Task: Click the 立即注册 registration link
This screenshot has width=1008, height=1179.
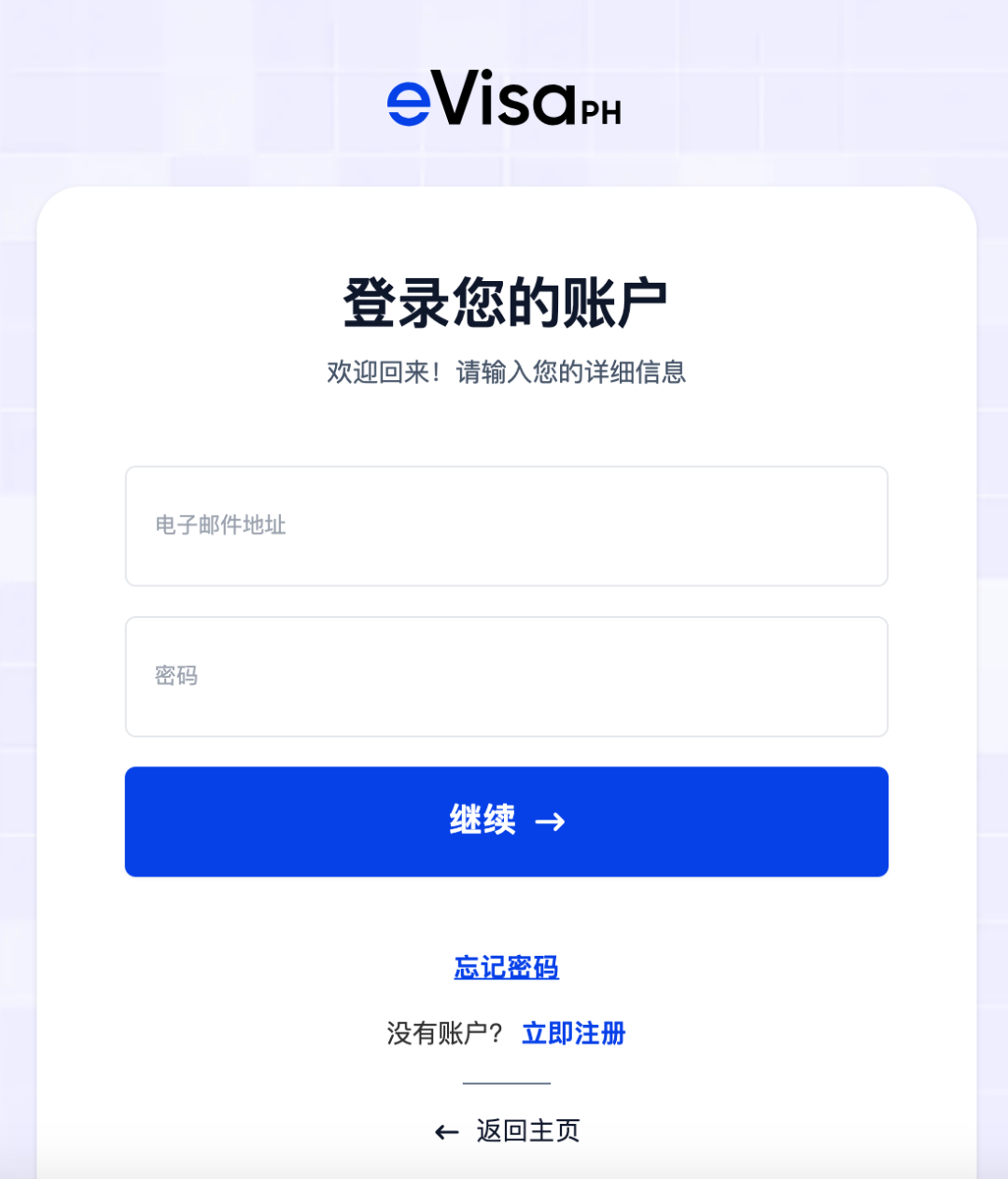Action: 572,1033
